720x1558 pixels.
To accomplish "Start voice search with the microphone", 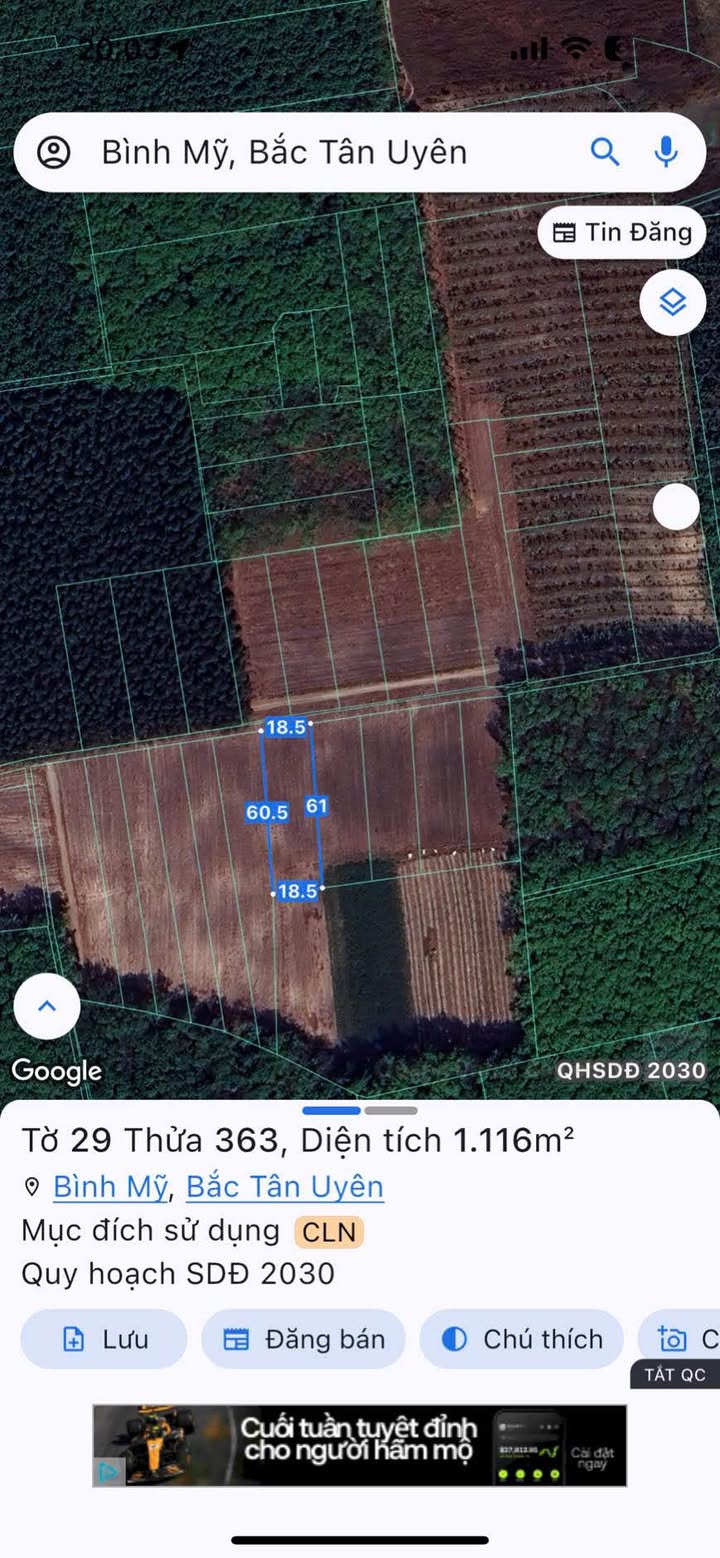I will tap(666, 152).
